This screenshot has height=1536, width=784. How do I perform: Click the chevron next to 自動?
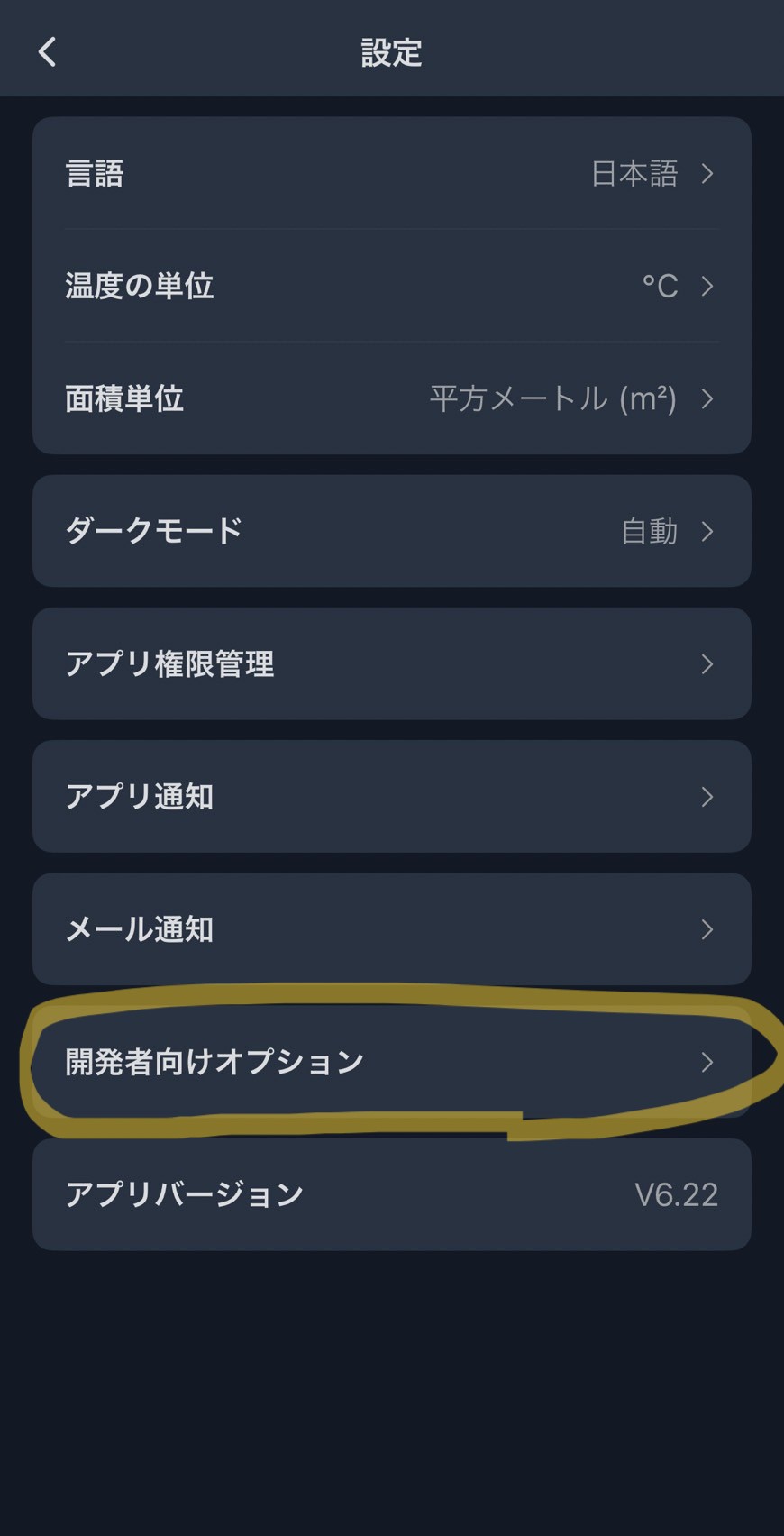[x=708, y=532]
